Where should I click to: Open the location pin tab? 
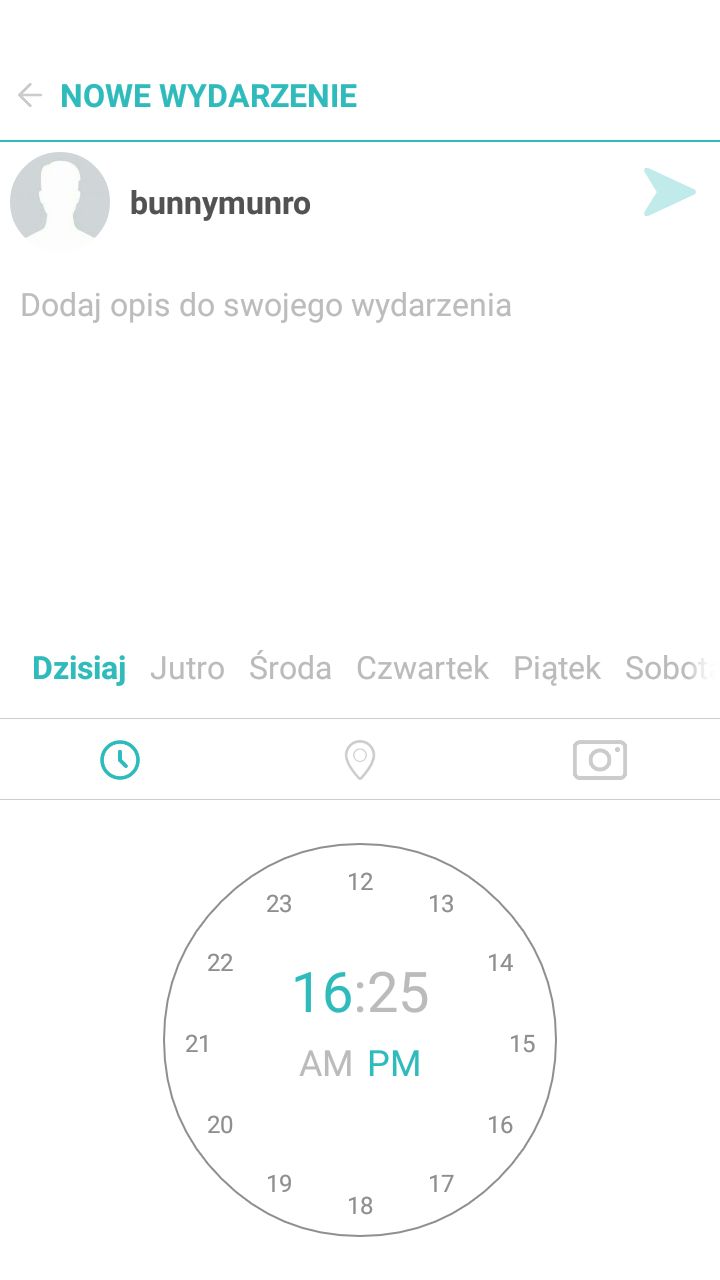(x=359, y=760)
